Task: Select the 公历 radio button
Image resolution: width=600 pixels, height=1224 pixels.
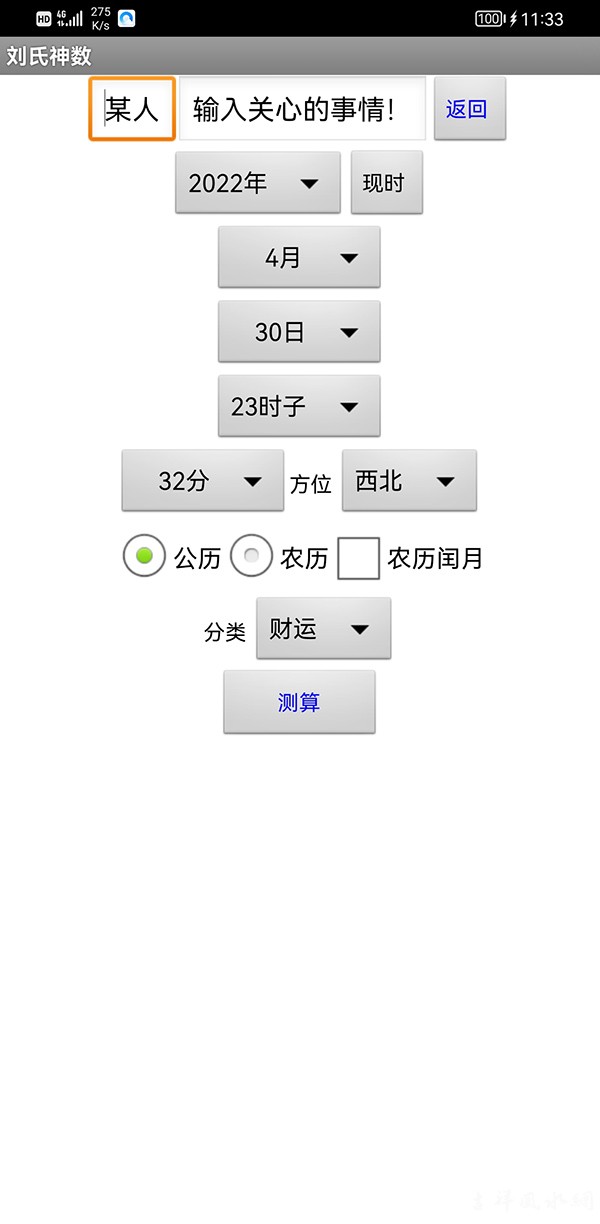Action: point(145,556)
